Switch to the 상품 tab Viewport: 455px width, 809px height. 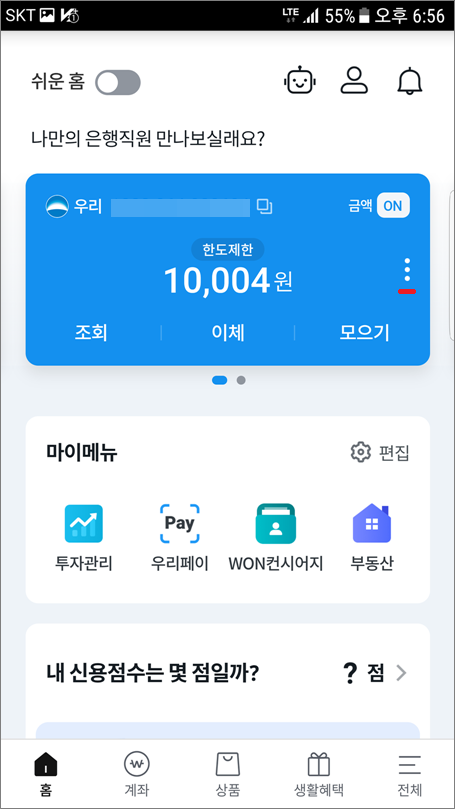coord(228,774)
